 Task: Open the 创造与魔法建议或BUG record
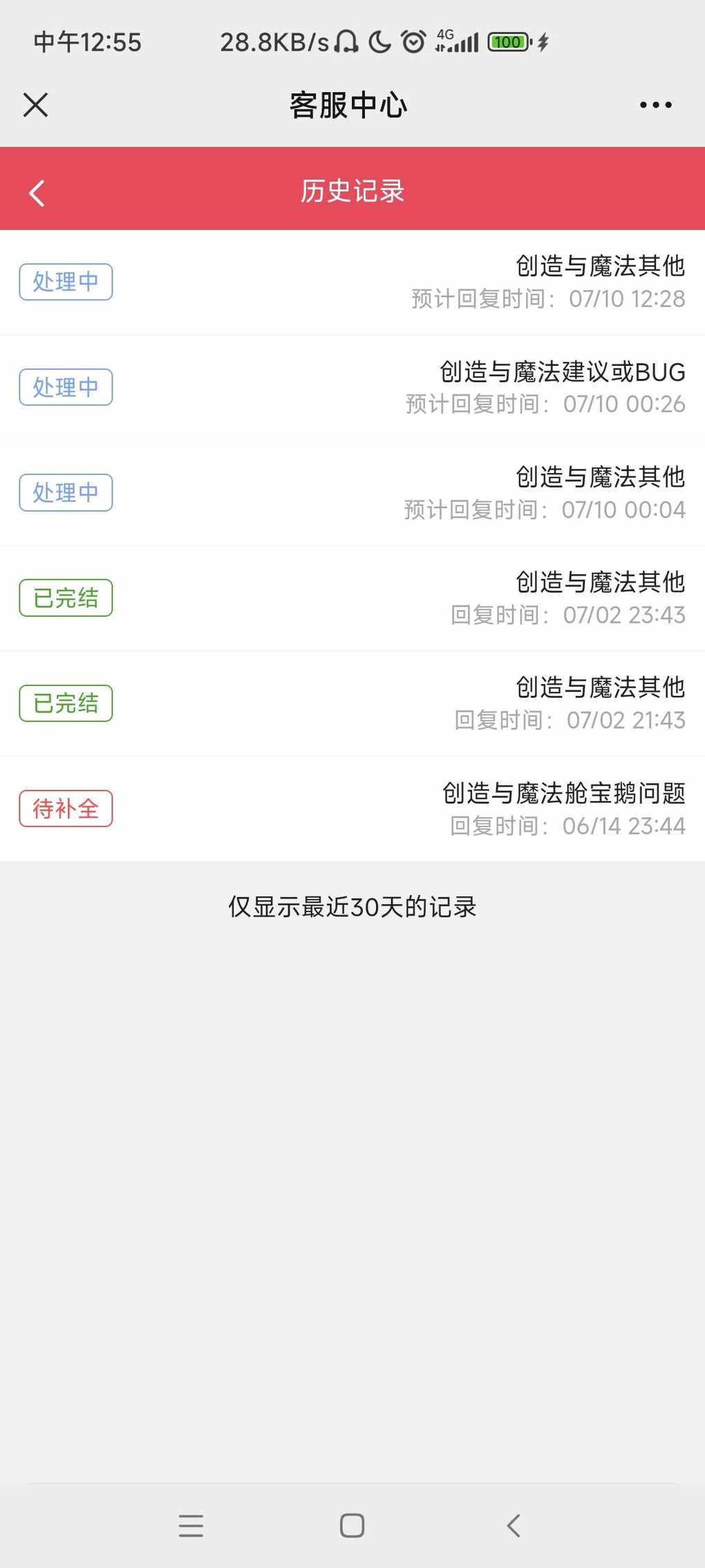point(352,387)
